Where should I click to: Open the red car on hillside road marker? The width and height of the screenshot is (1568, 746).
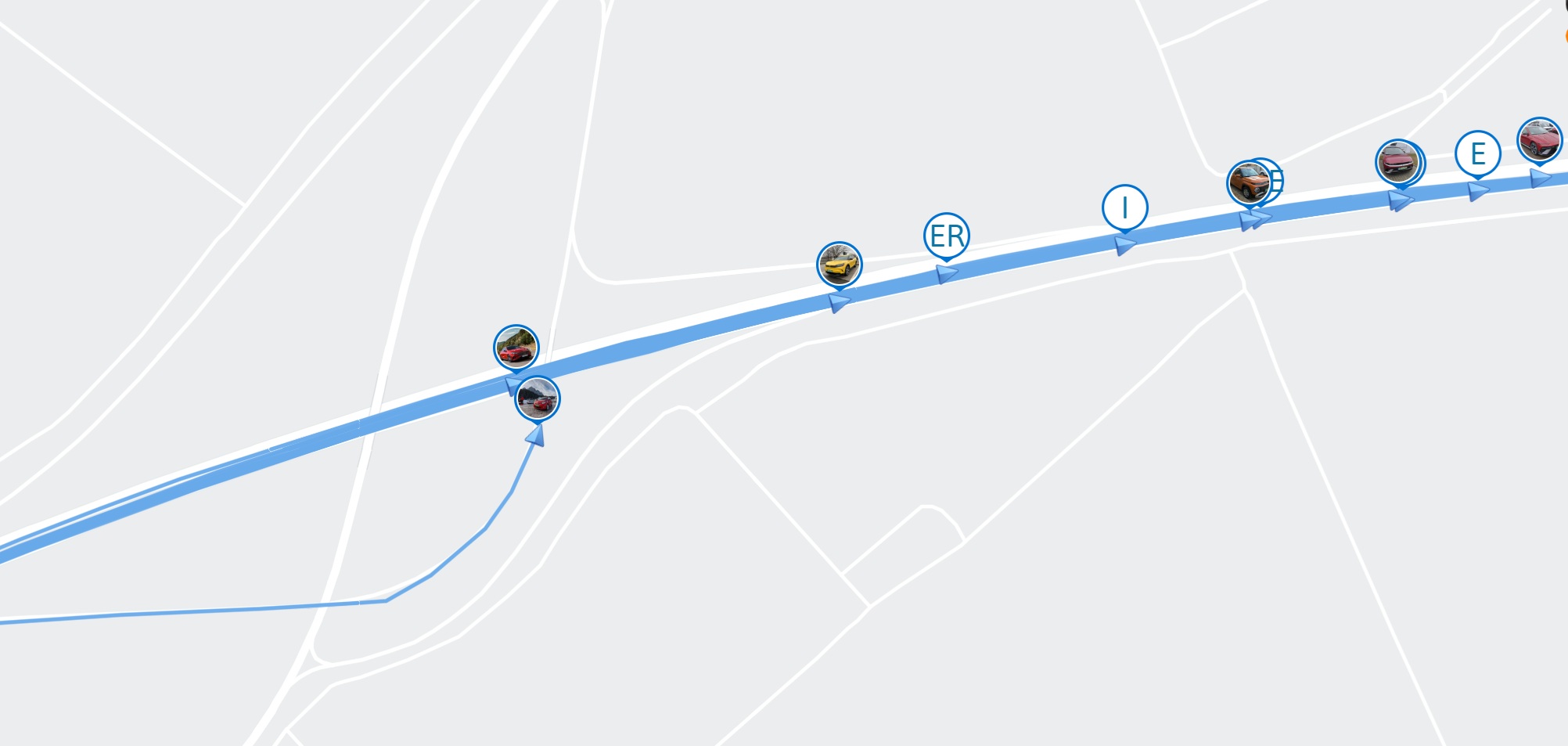(x=516, y=347)
